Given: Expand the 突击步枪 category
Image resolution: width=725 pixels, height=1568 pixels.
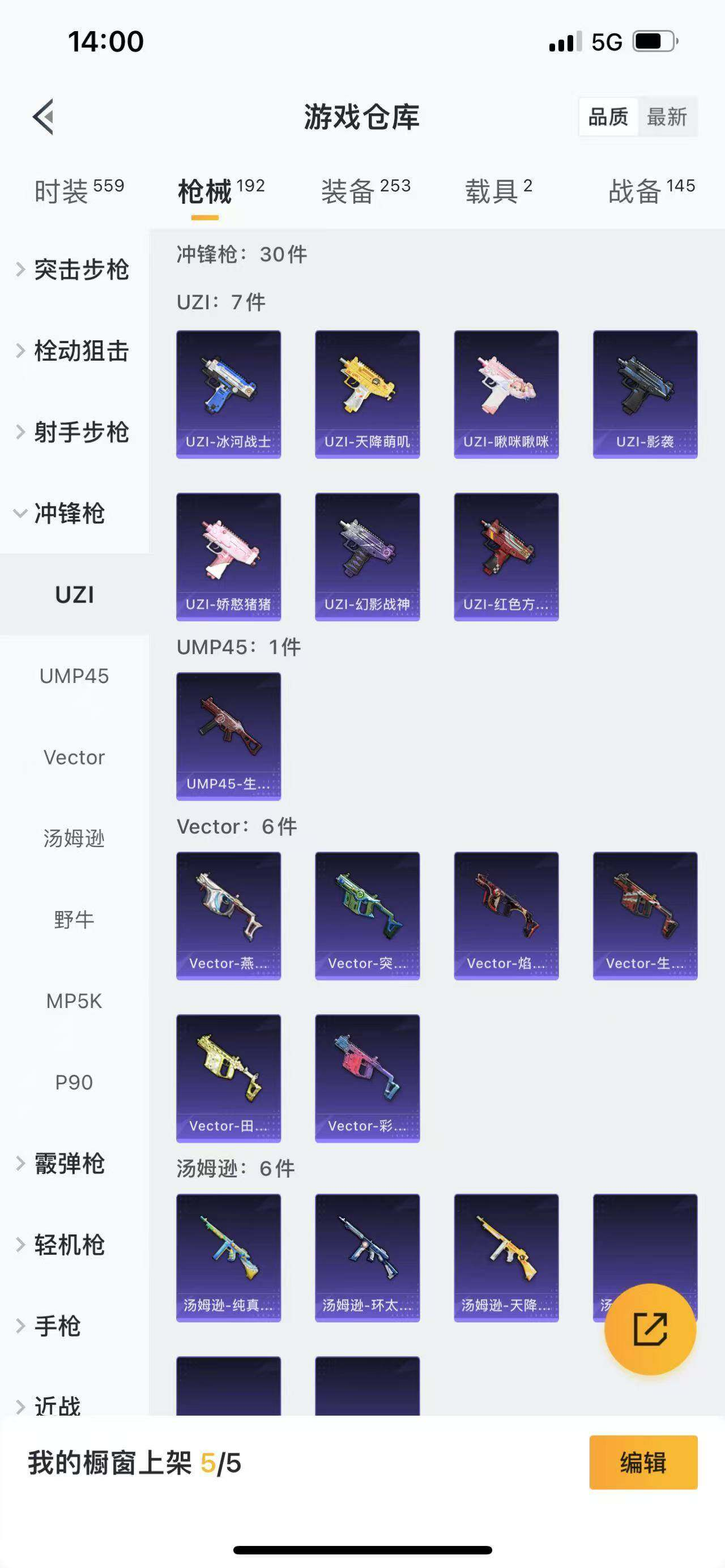Looking at the screenshot, I should tap(74, 270).
